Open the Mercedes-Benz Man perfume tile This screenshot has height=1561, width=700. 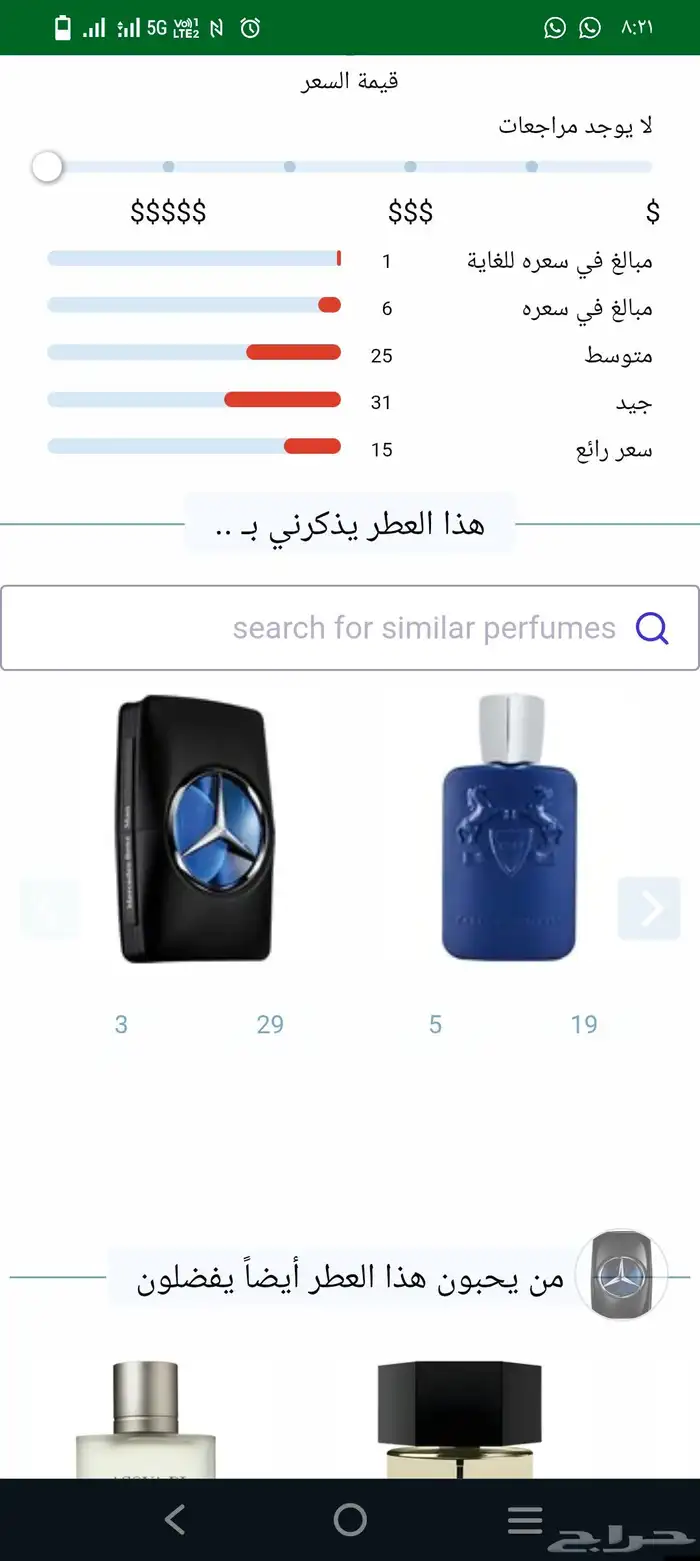(196, 828)
